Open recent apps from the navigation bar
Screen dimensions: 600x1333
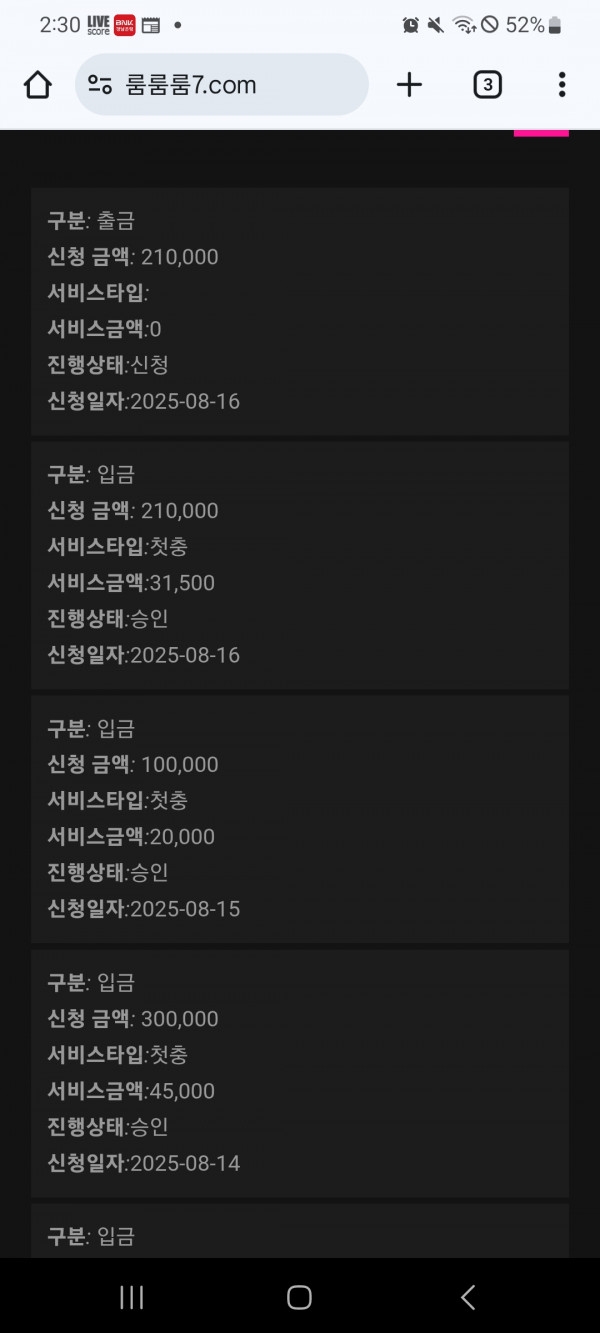(131, 1298)
